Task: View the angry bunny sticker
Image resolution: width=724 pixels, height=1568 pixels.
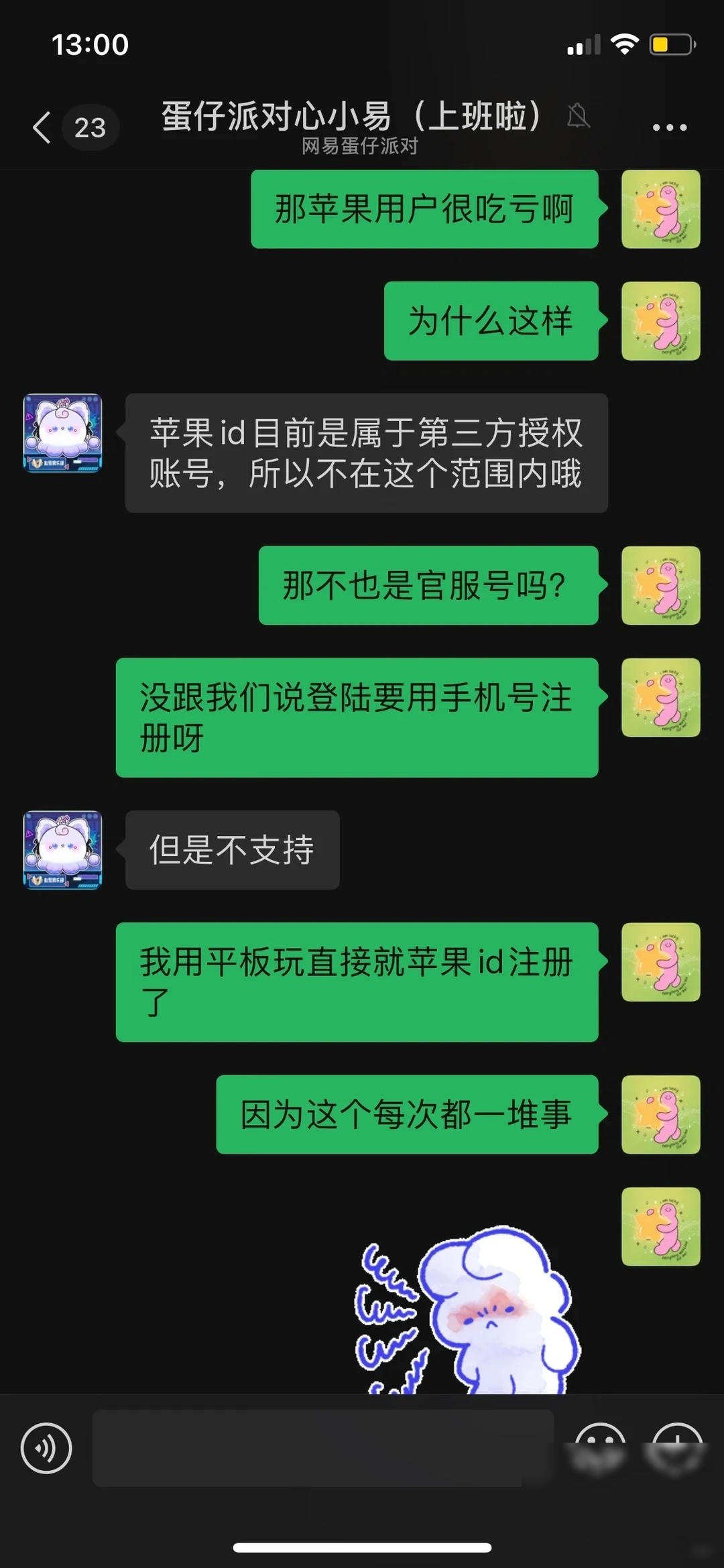Action: pos(468,1311)
